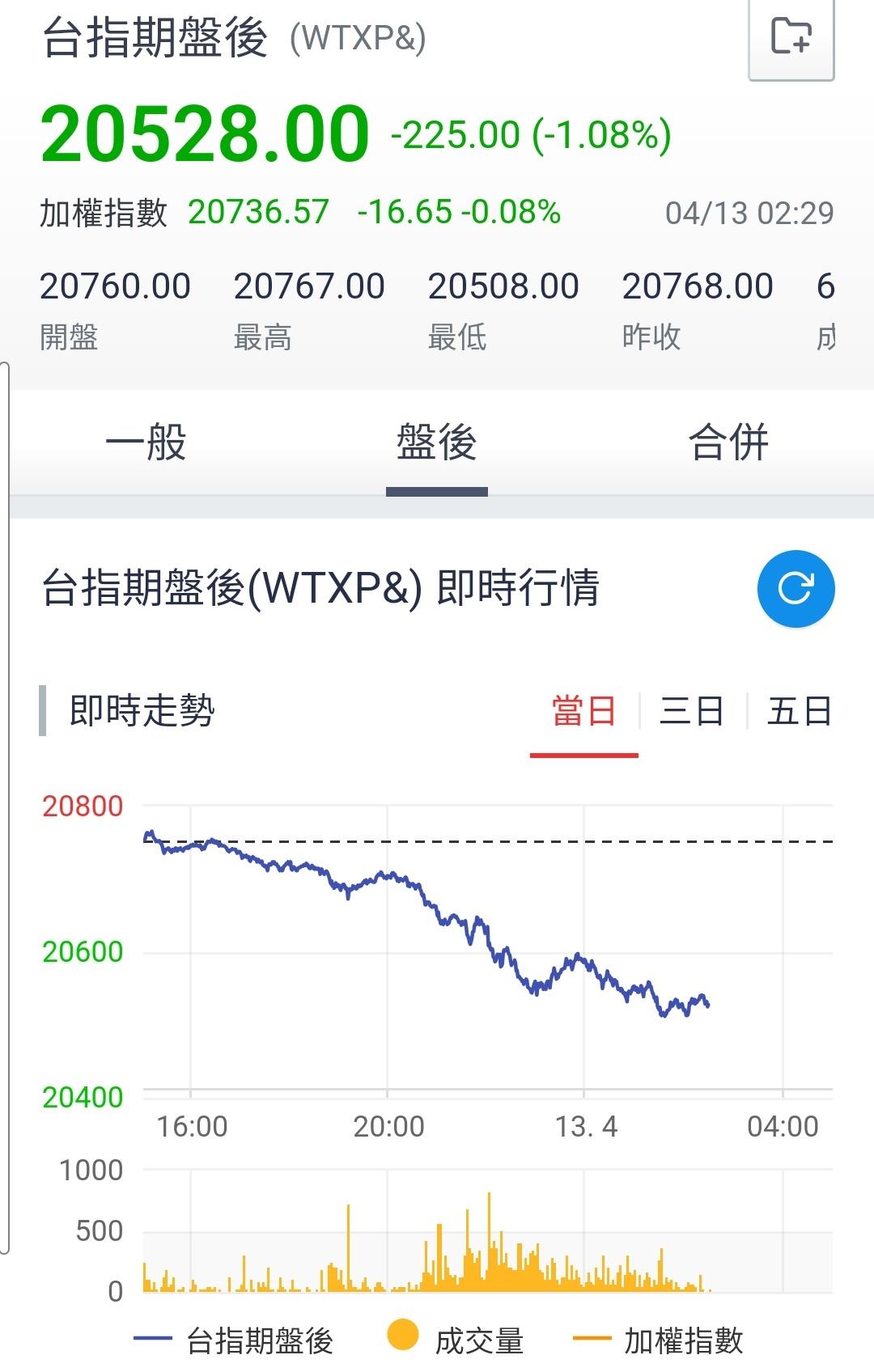Refresh the 即時行情 quote
The height and width of the screenshot is (1372, 874).
[796, 589]
